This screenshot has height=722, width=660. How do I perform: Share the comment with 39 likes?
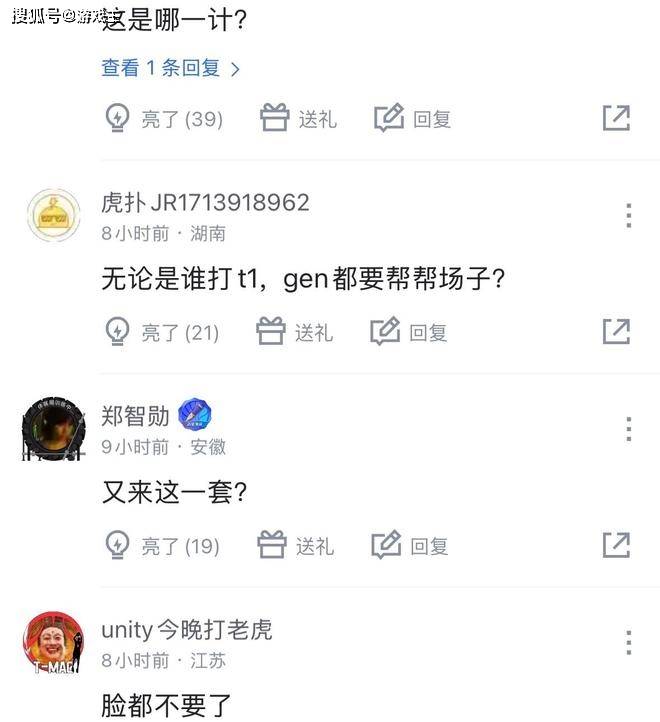(x=616, y=118)
